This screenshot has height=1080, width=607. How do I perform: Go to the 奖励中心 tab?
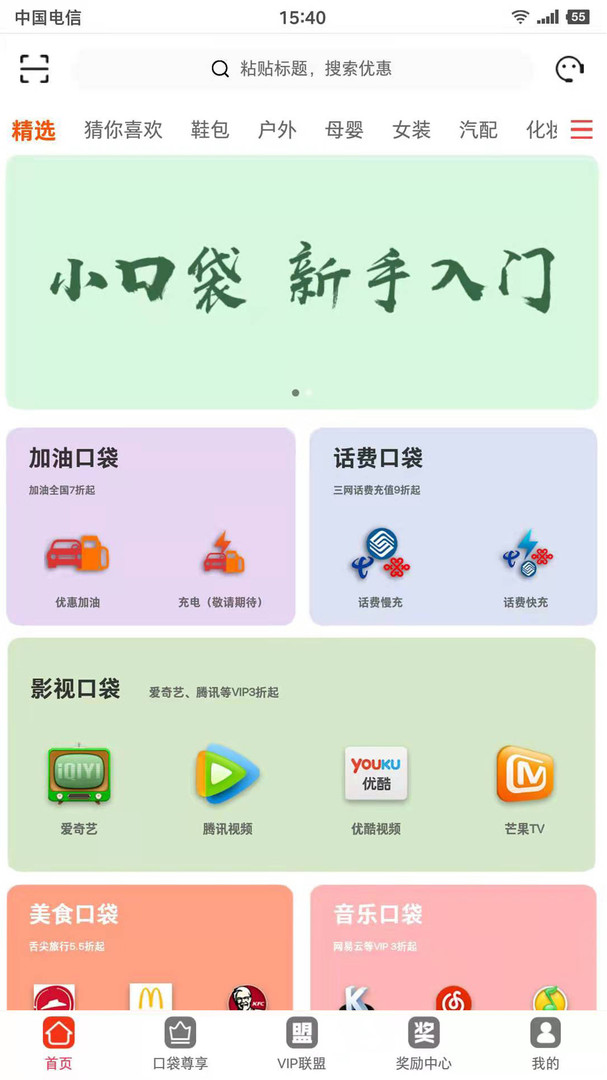[423, 1043]
